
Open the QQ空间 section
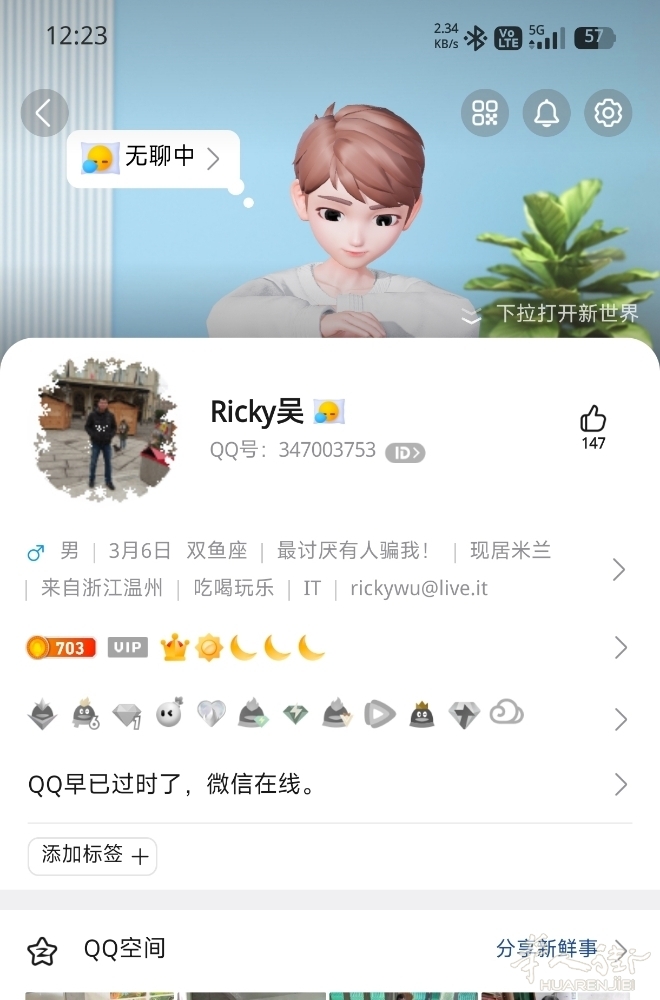(124, 949)
